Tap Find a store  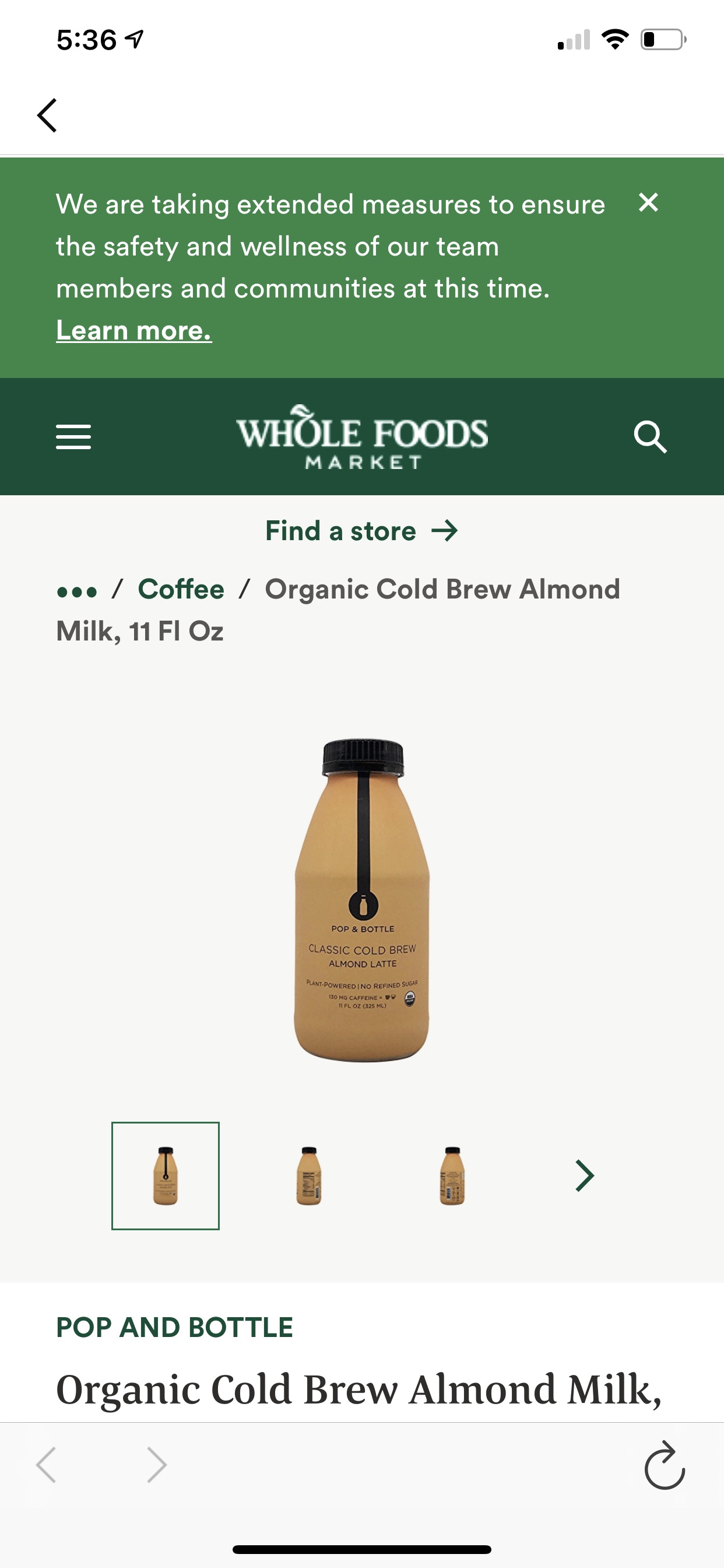tap(361, 531)
